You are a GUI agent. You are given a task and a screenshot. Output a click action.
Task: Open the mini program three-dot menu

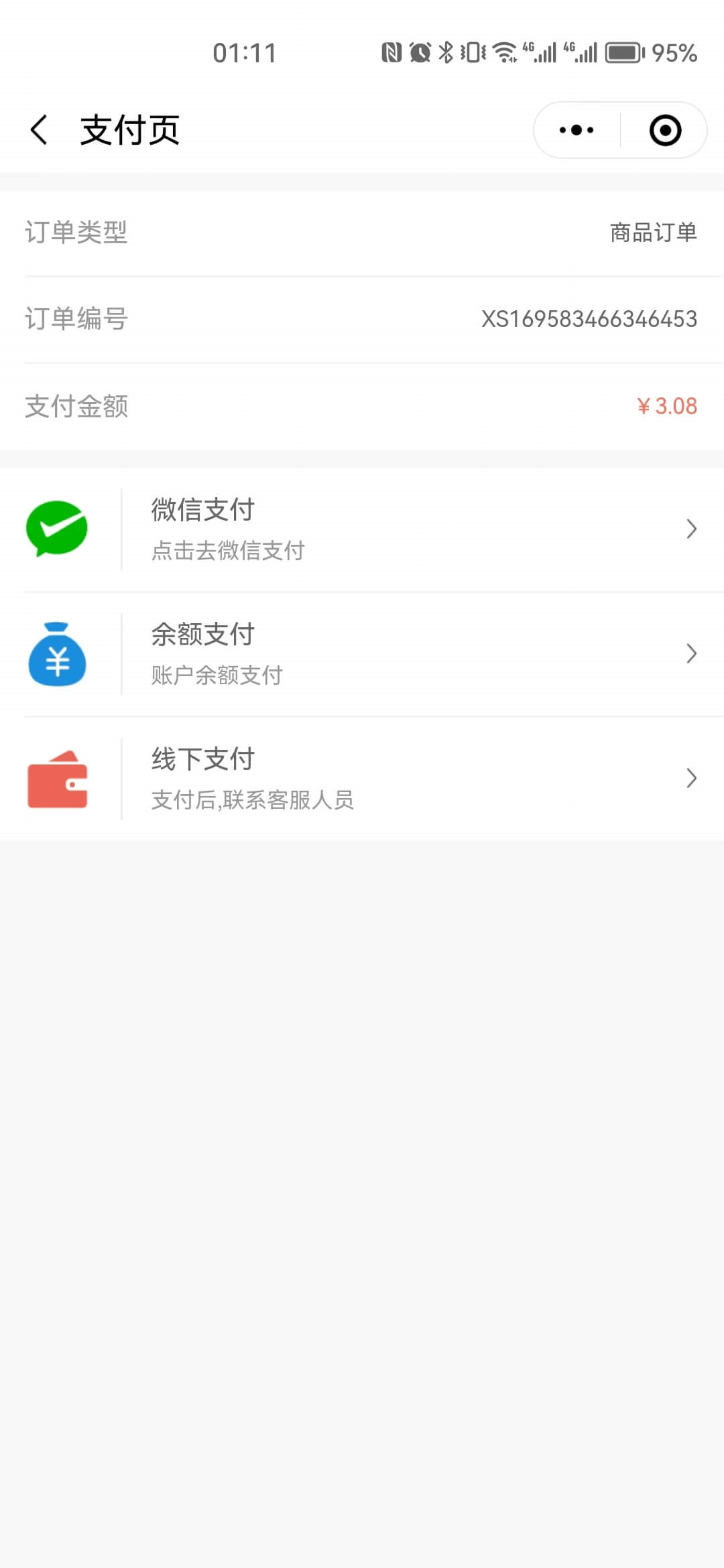point(577,130)
